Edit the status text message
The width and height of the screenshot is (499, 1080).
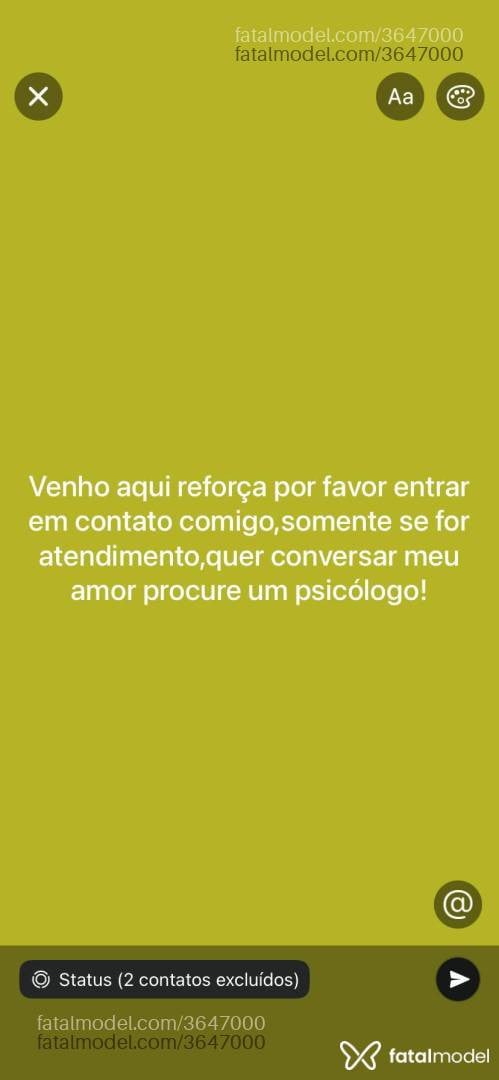point(249,539)
